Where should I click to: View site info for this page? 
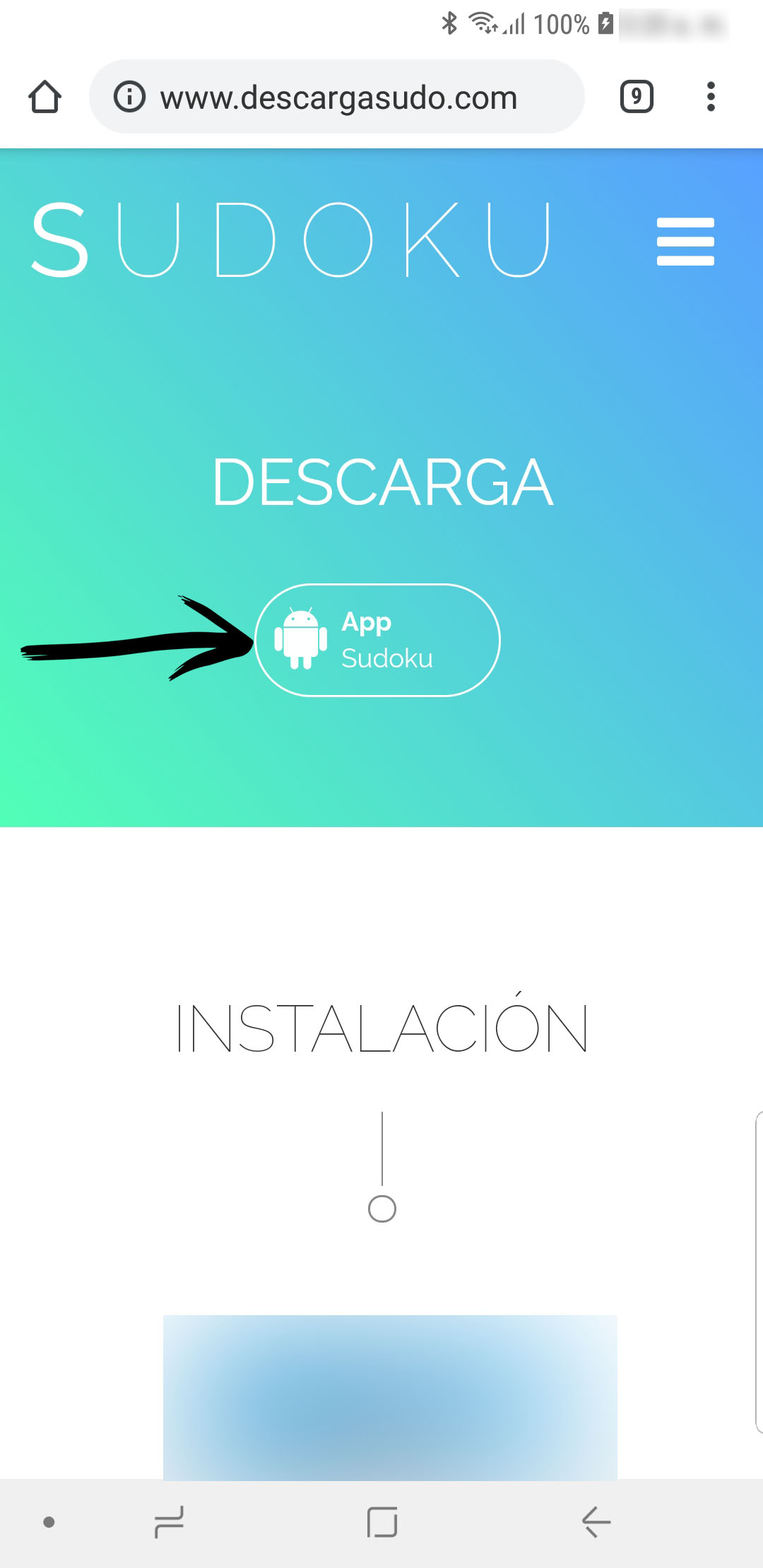point(129,97)
